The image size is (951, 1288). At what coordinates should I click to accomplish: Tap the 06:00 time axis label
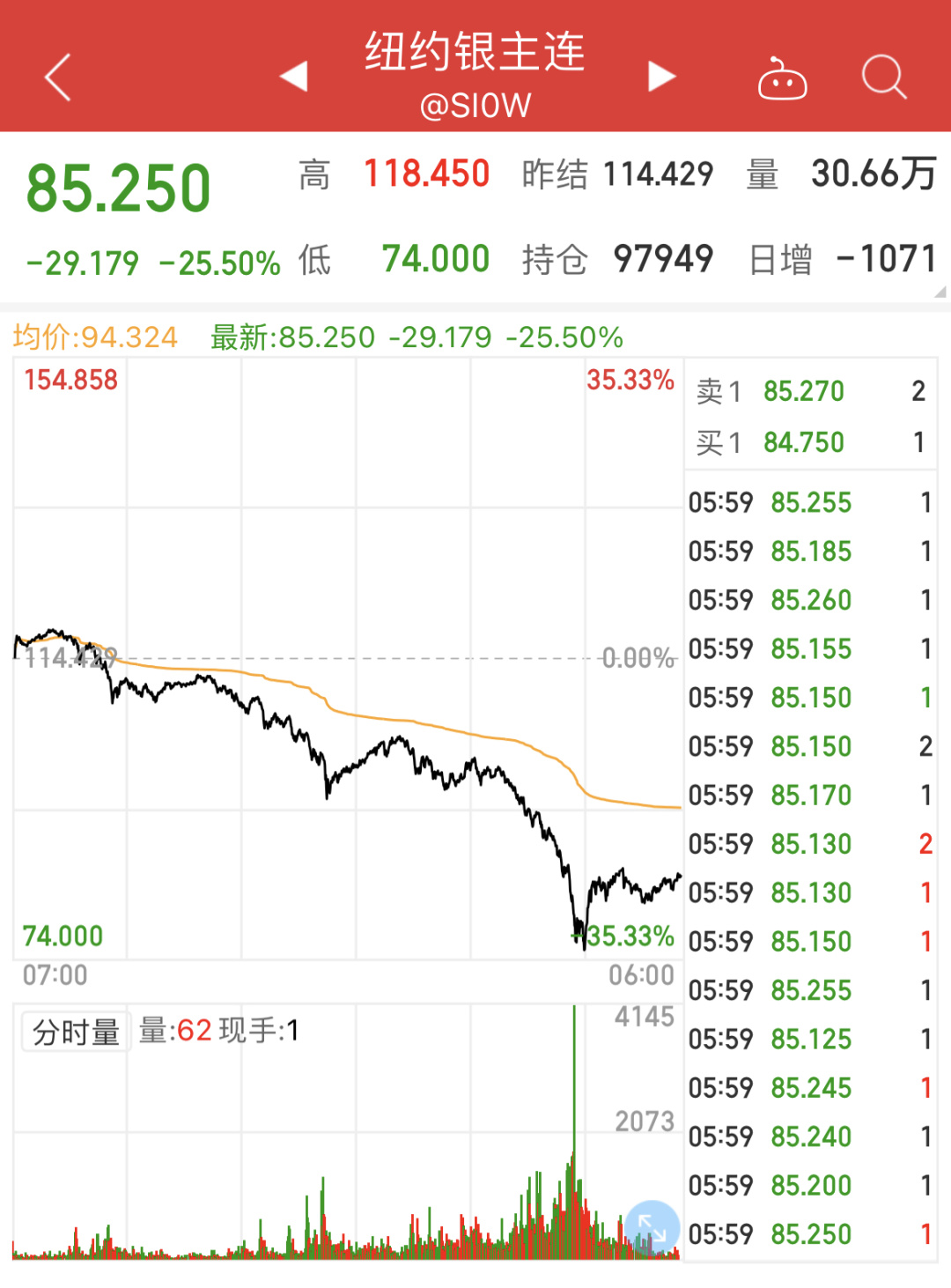pos(640,975)
